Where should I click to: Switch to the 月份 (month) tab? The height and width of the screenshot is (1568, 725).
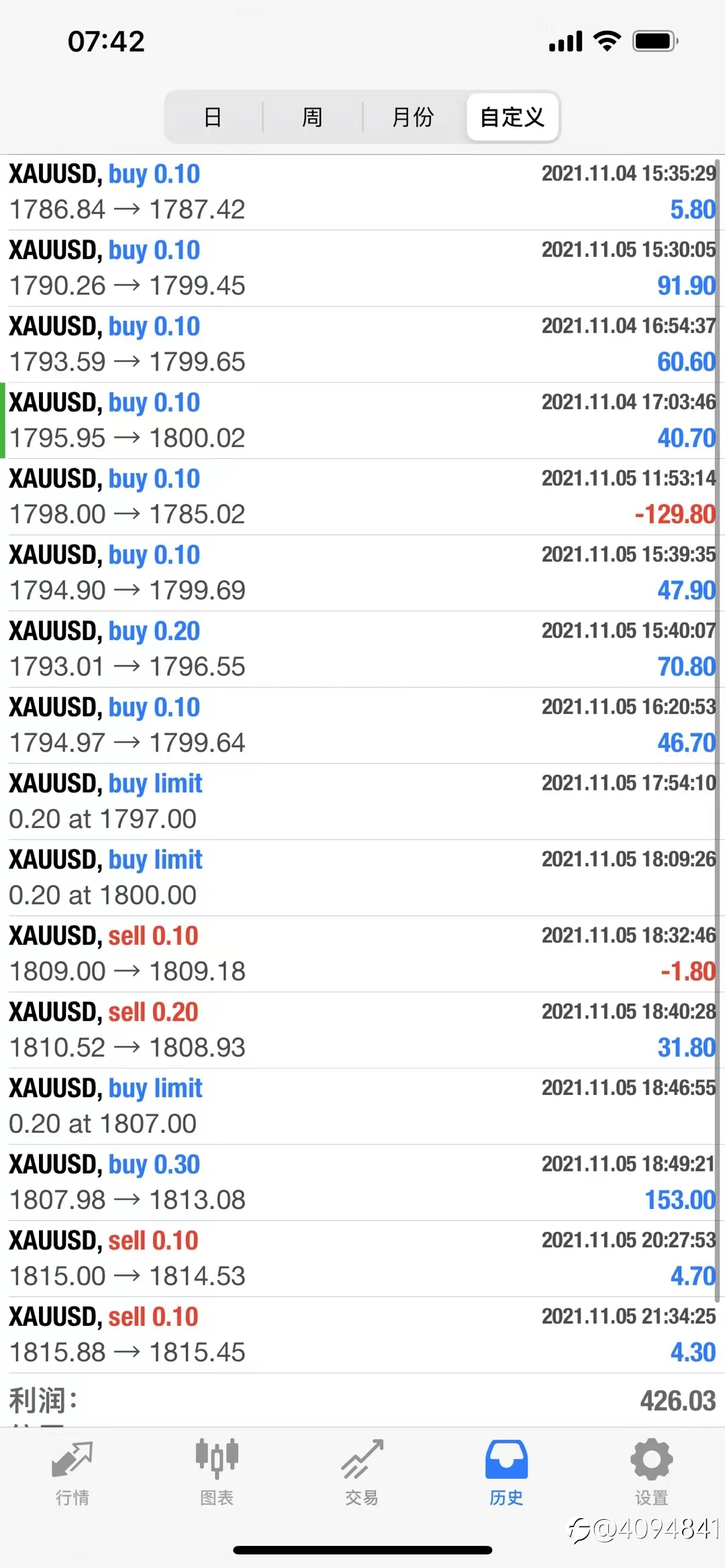(x=413, y=117)
